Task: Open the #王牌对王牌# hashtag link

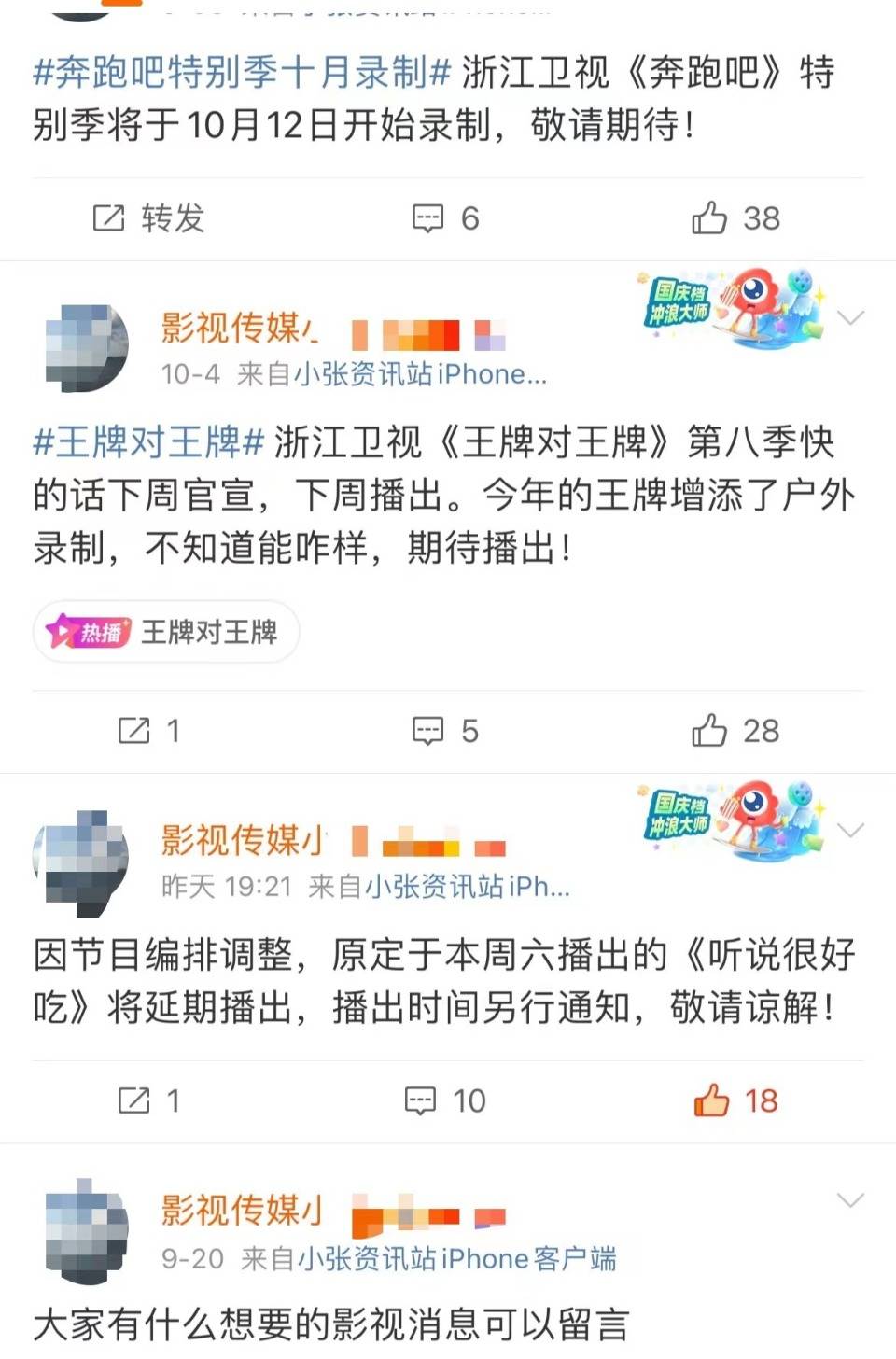Action: 148,441
